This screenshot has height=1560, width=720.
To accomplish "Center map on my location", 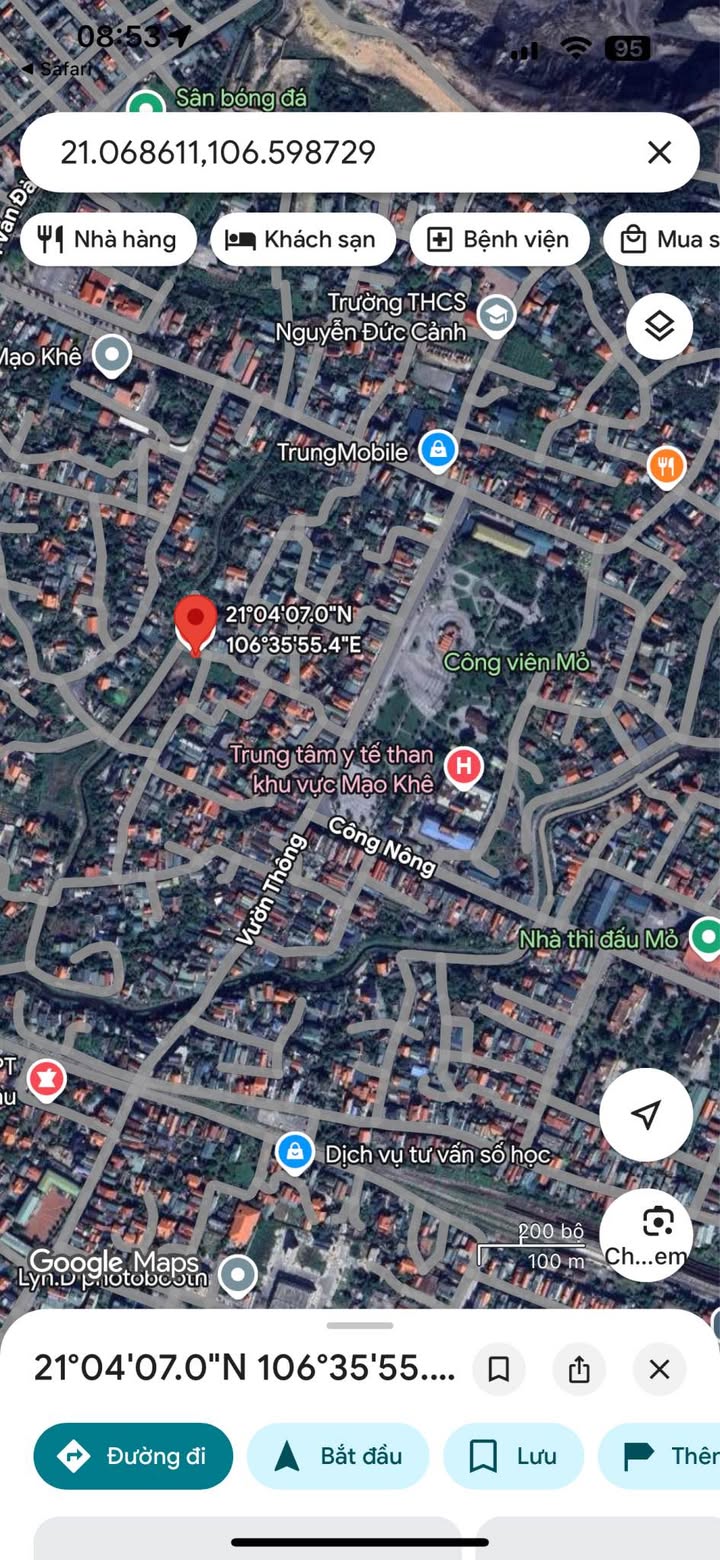I will (646, 1114).
